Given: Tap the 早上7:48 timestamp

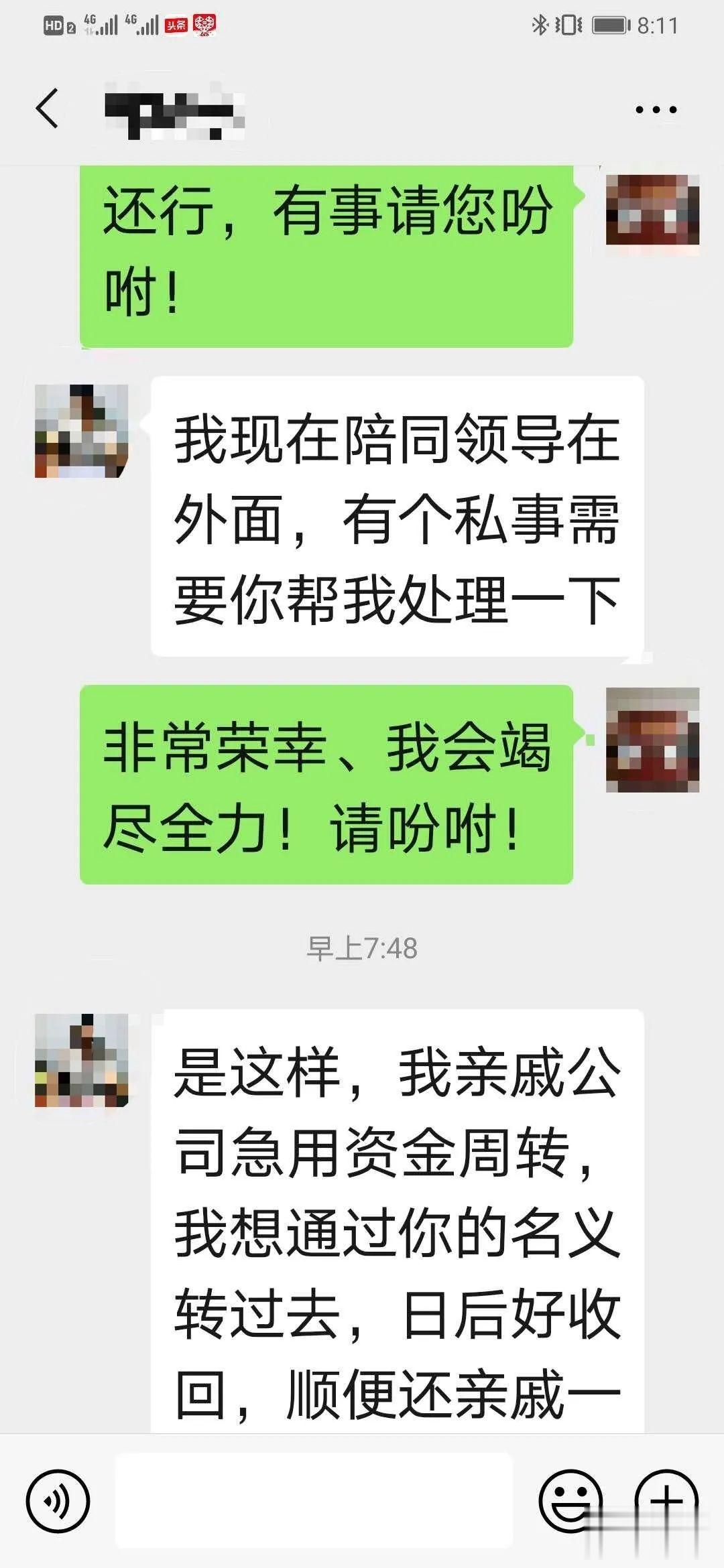Looking at the screenshot, I should (x=362, y=945).
